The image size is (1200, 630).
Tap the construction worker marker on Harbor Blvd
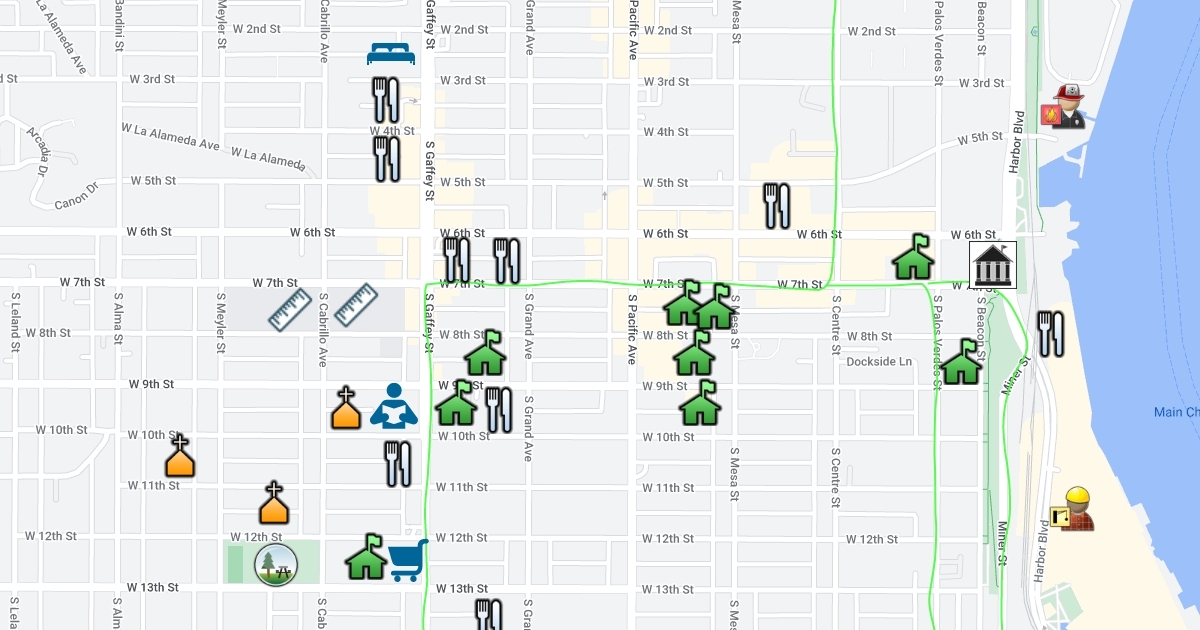(1073, 509)
